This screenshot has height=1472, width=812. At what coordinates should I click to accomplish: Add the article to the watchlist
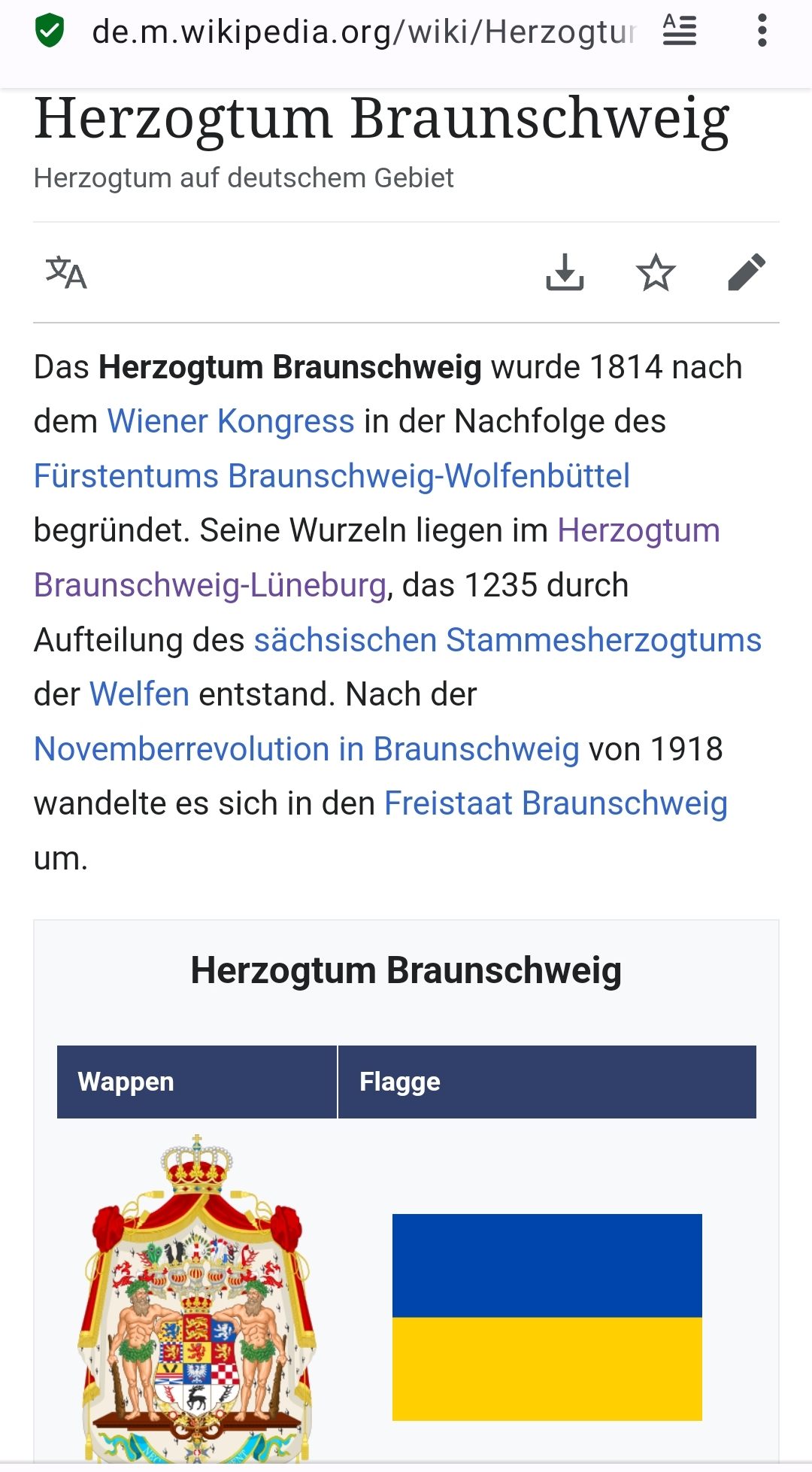[656, 272]
